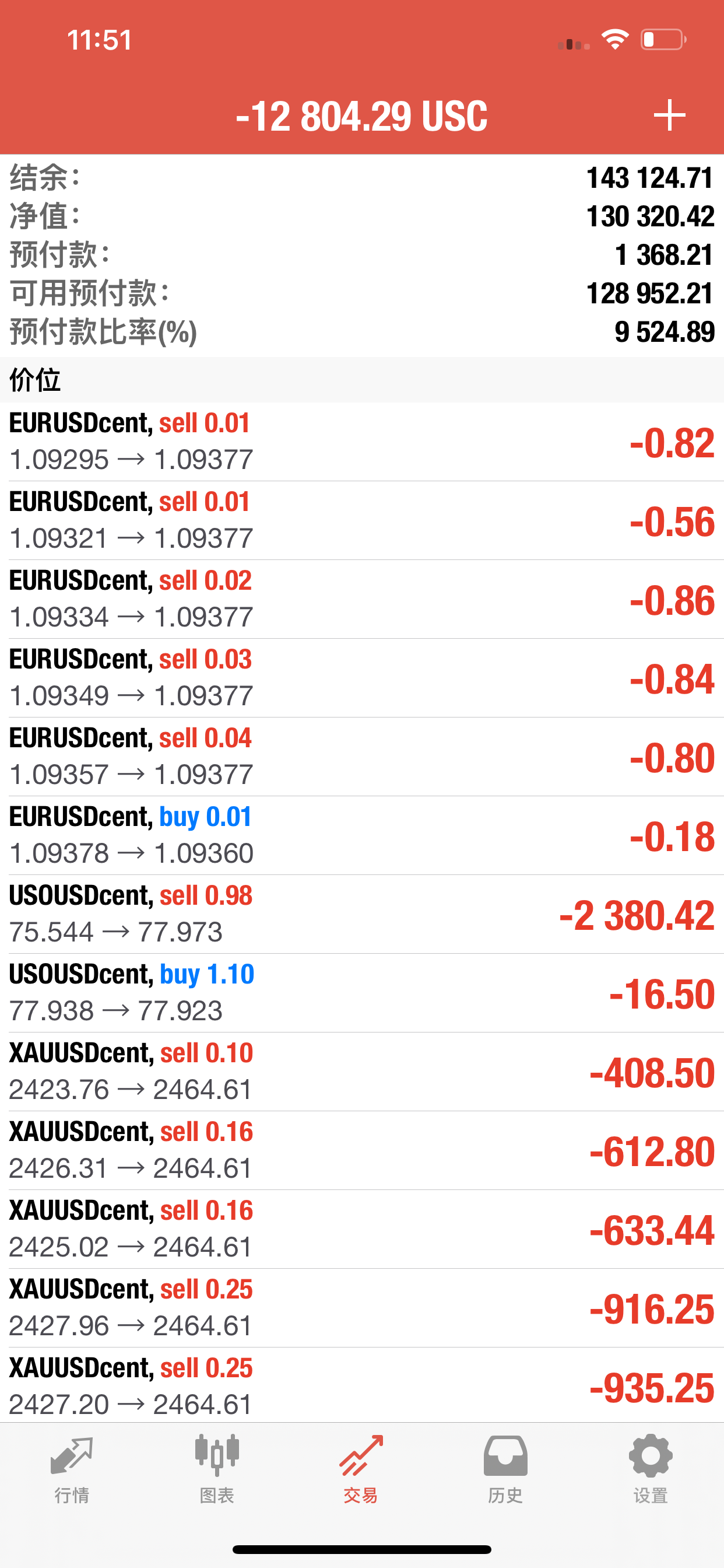Select the USOUSDcent sell 0.98 position
724x1568 pixels.
tap(362, 914)
